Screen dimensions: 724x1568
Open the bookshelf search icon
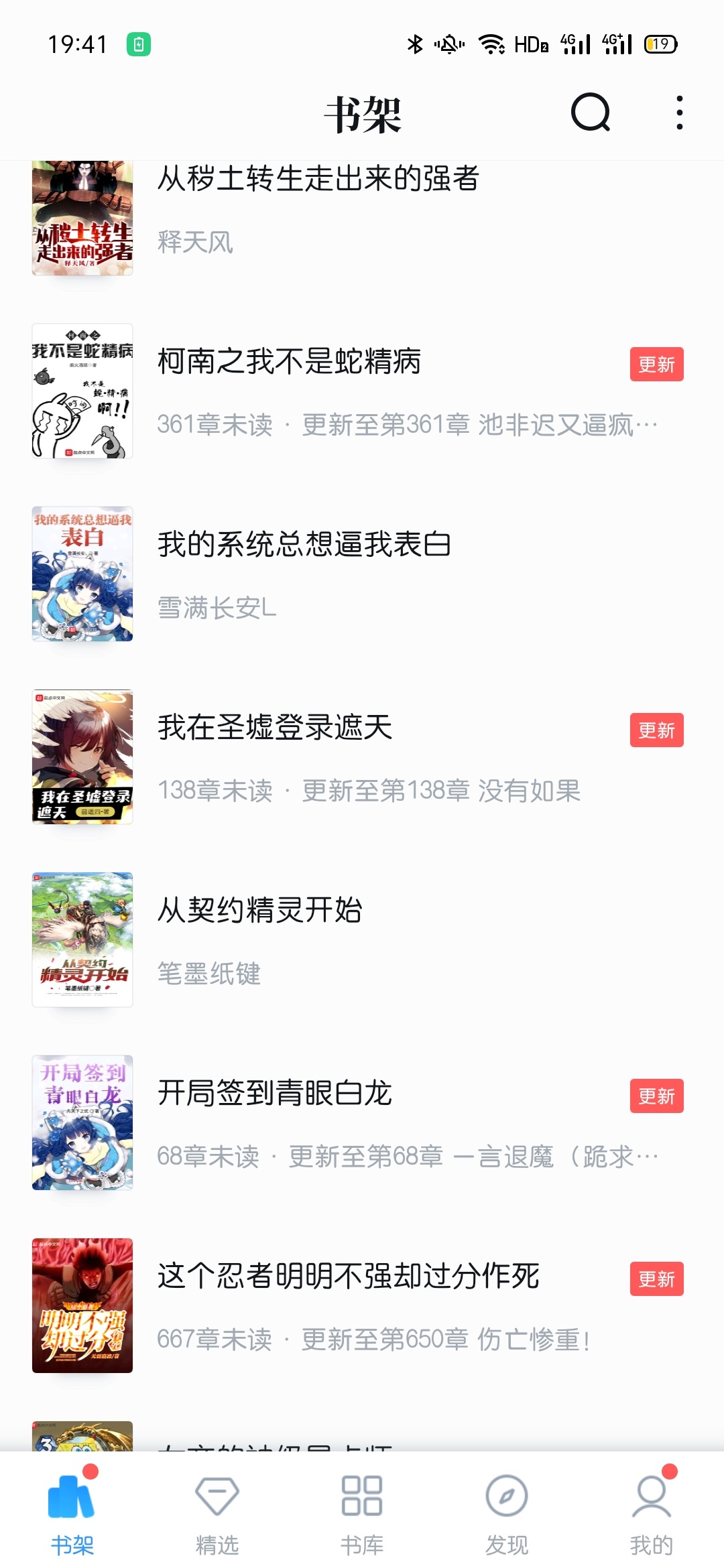[591, 113]
